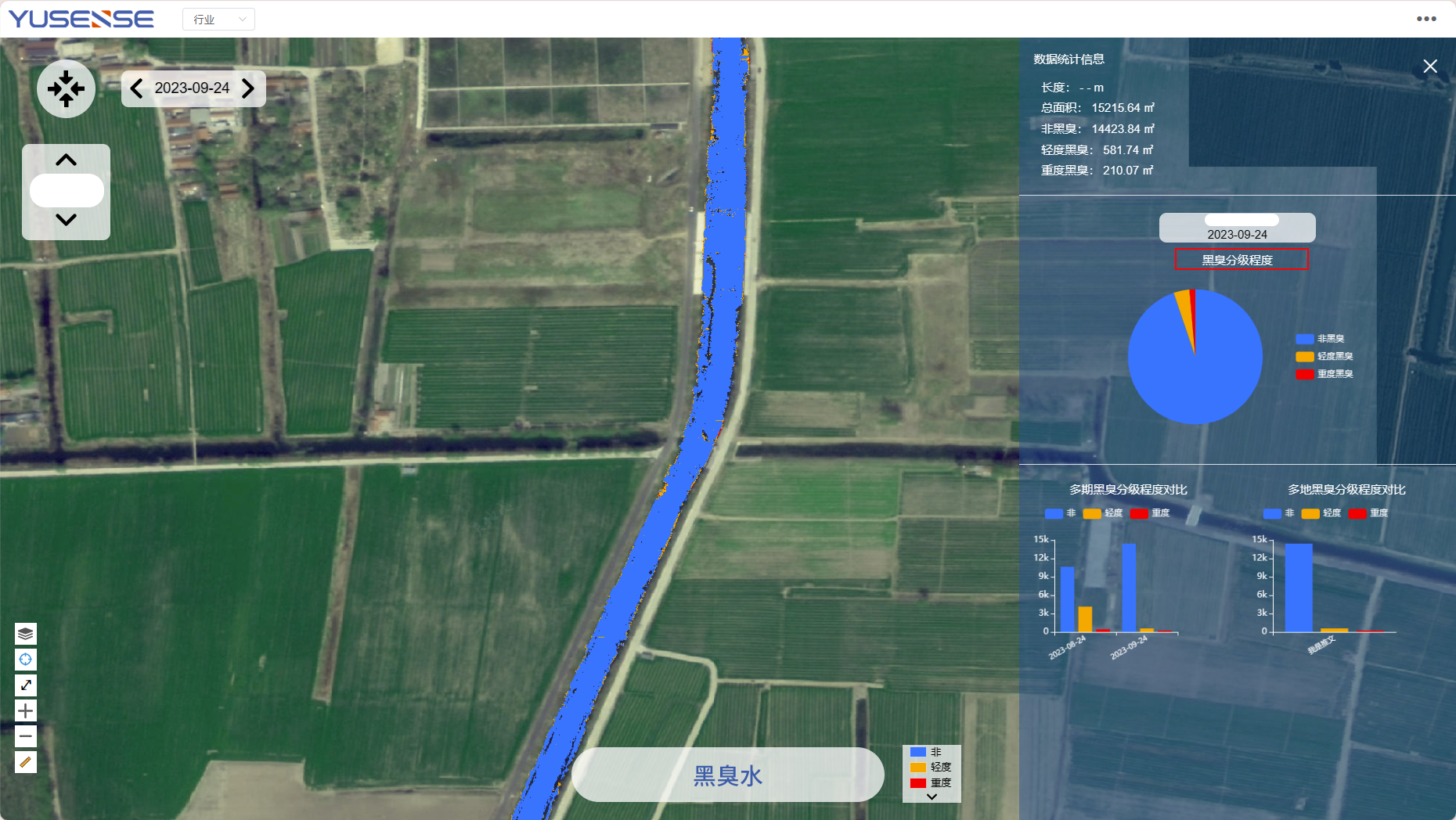Select the 黑臭分级程度 tab

(1241, 260)
